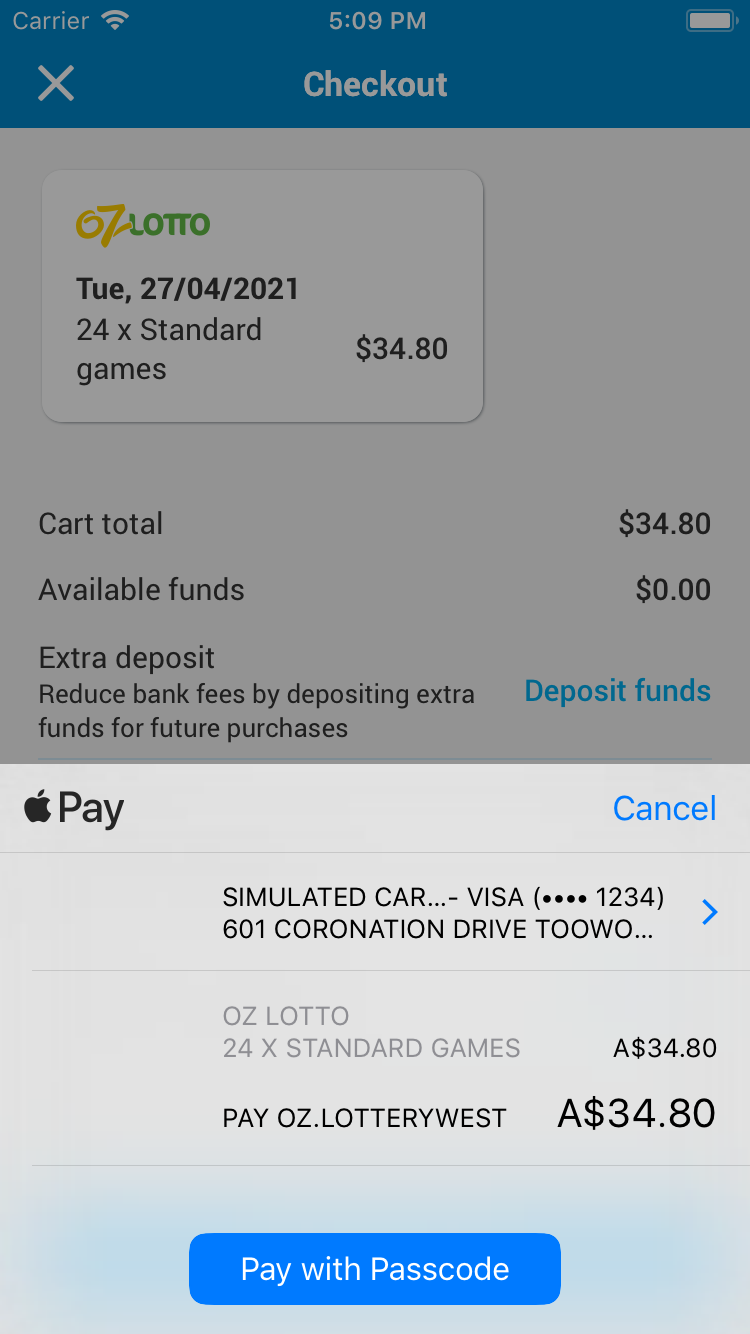The image size is (750, 1334).
Task: Open the simulated Visa card details row
Action: click(x=375, y=912)
